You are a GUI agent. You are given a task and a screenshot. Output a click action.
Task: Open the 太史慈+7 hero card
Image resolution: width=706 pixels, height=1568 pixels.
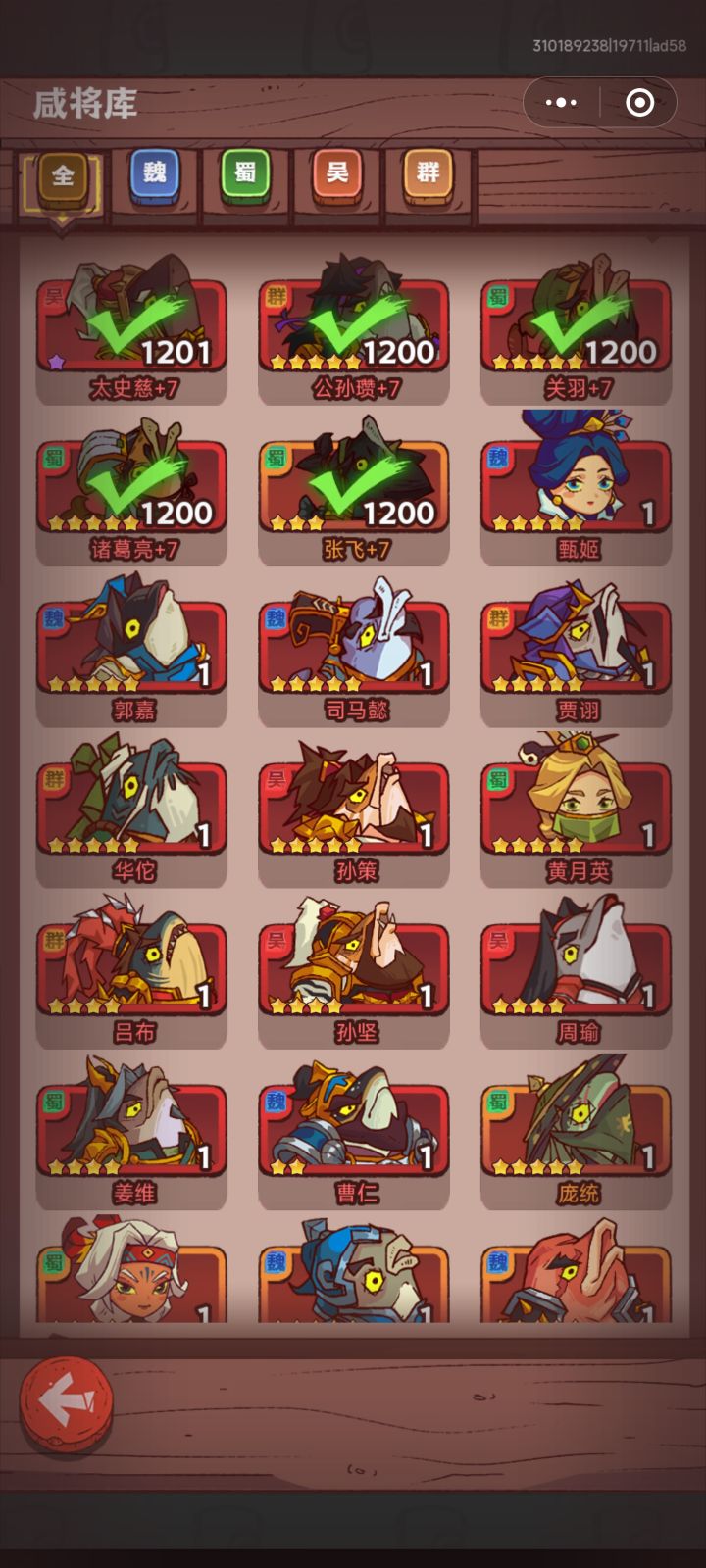(x=132, y=329)
